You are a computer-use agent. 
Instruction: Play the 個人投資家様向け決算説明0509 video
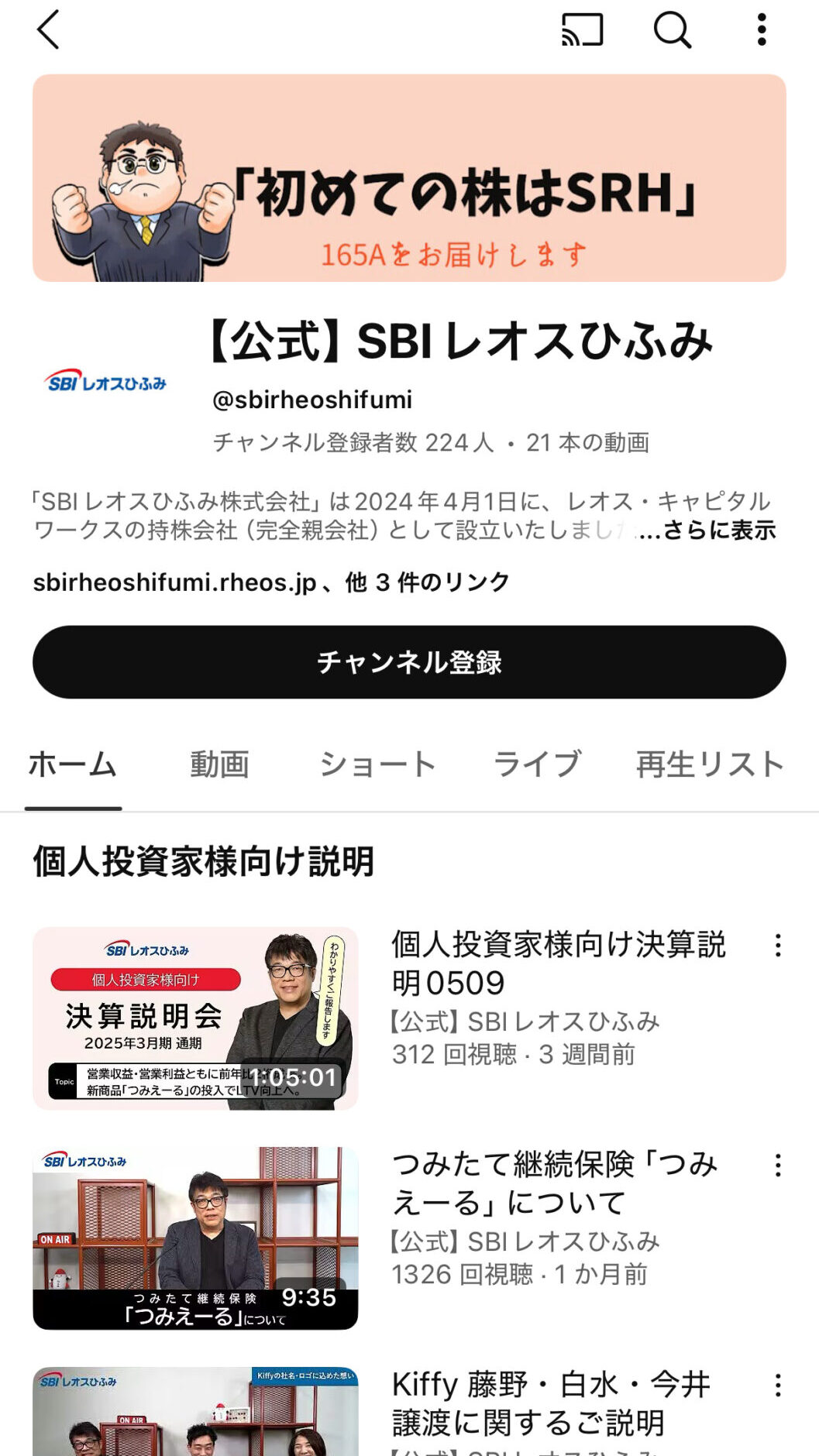pos(195,1018)
